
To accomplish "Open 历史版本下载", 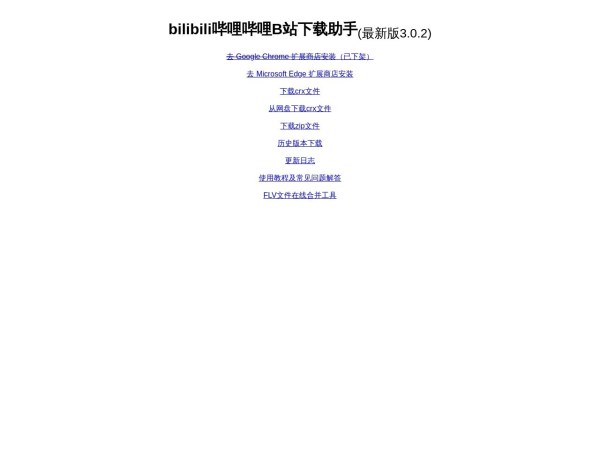I will [299, 143].
